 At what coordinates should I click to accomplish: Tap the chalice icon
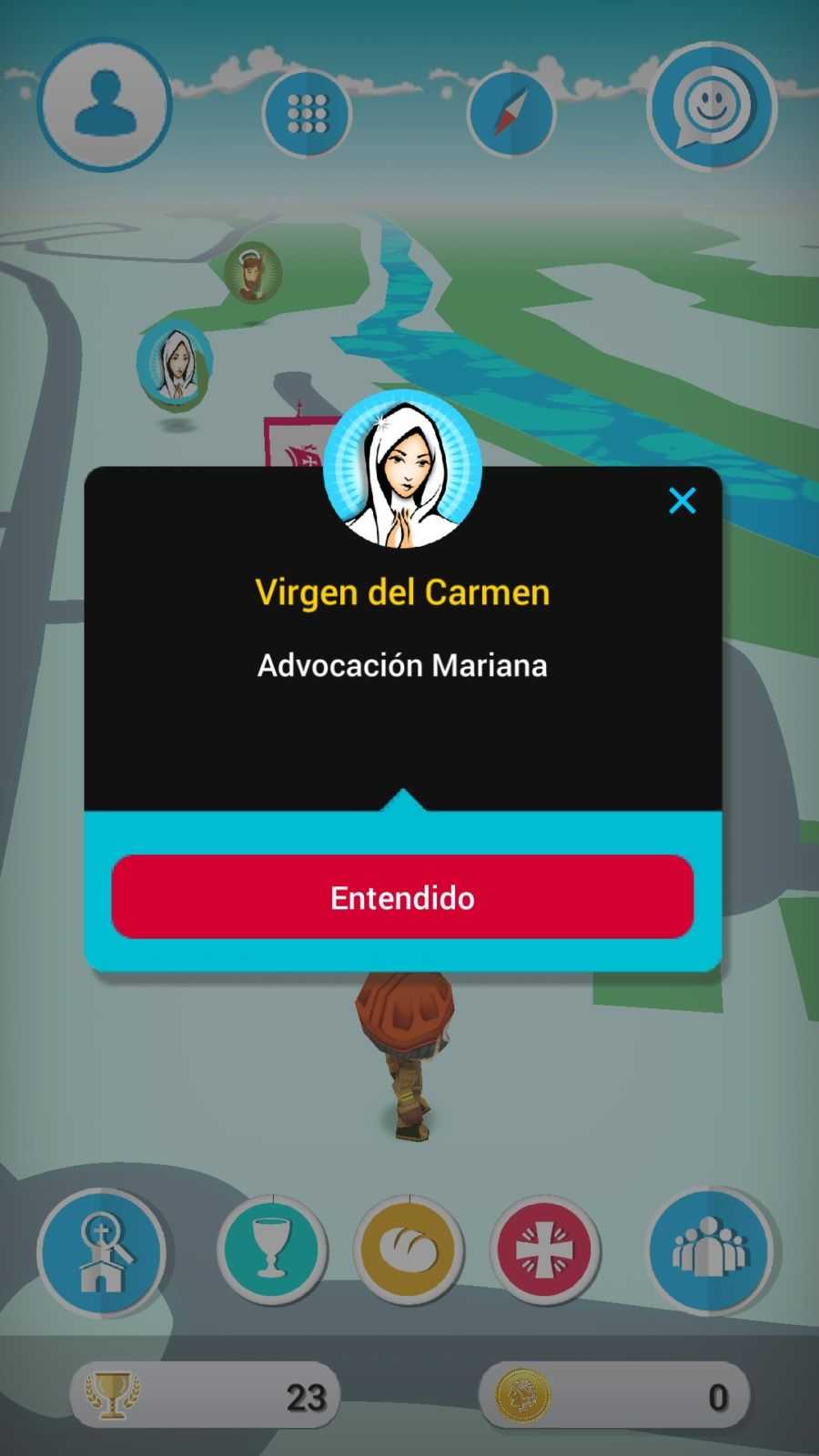click(x=271, y=1249)
